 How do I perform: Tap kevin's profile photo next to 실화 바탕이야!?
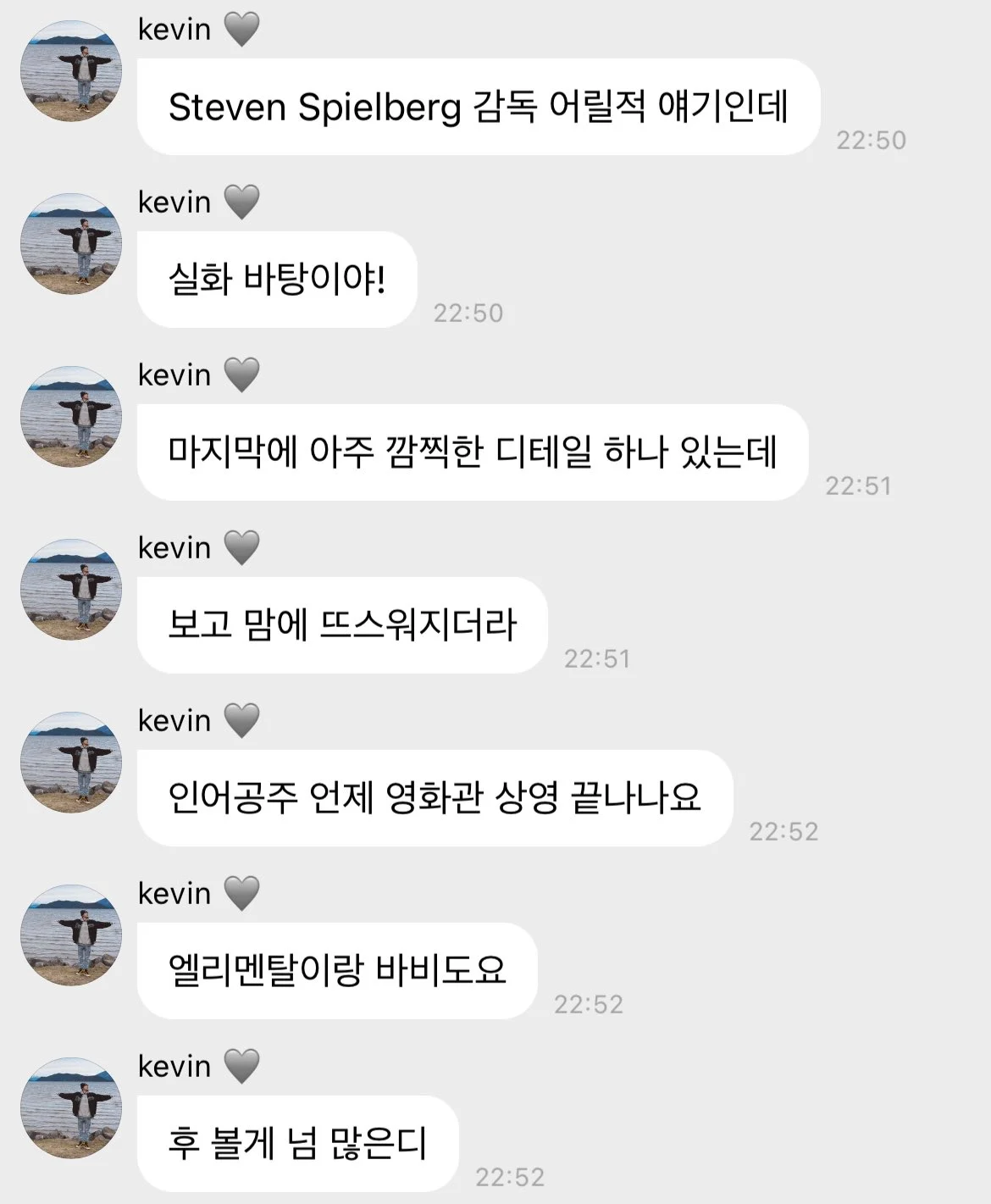coord(71,245)
